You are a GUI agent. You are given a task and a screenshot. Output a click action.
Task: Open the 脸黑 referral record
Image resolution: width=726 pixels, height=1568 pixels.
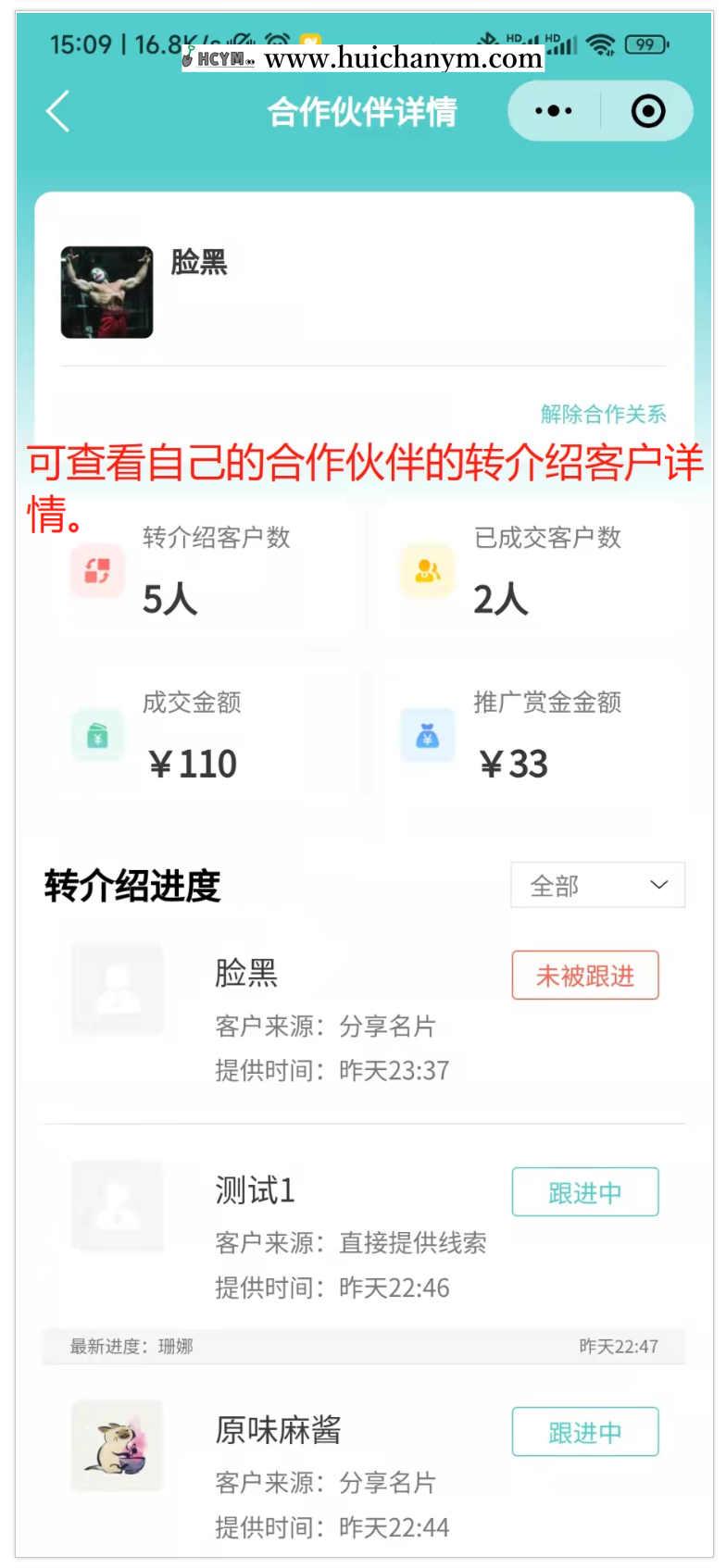pos(246,973)
